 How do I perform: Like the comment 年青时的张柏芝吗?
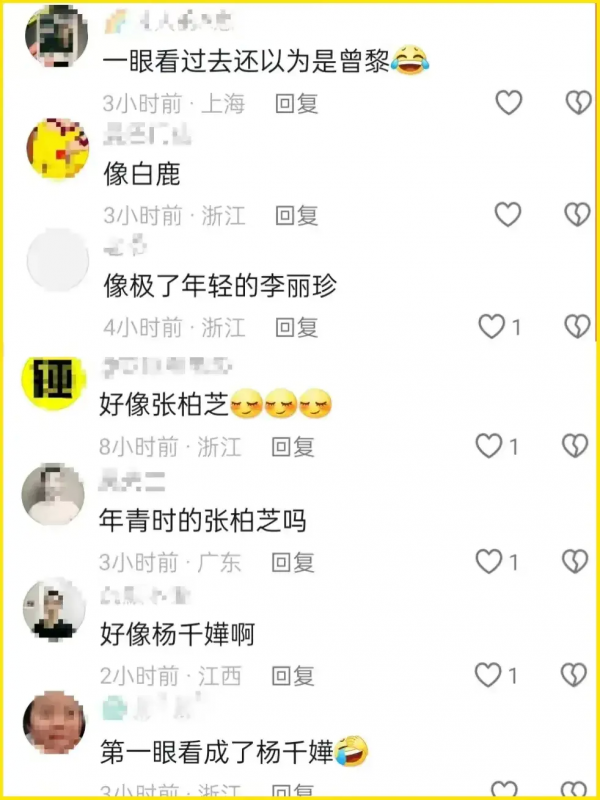[x=488, y=562]
